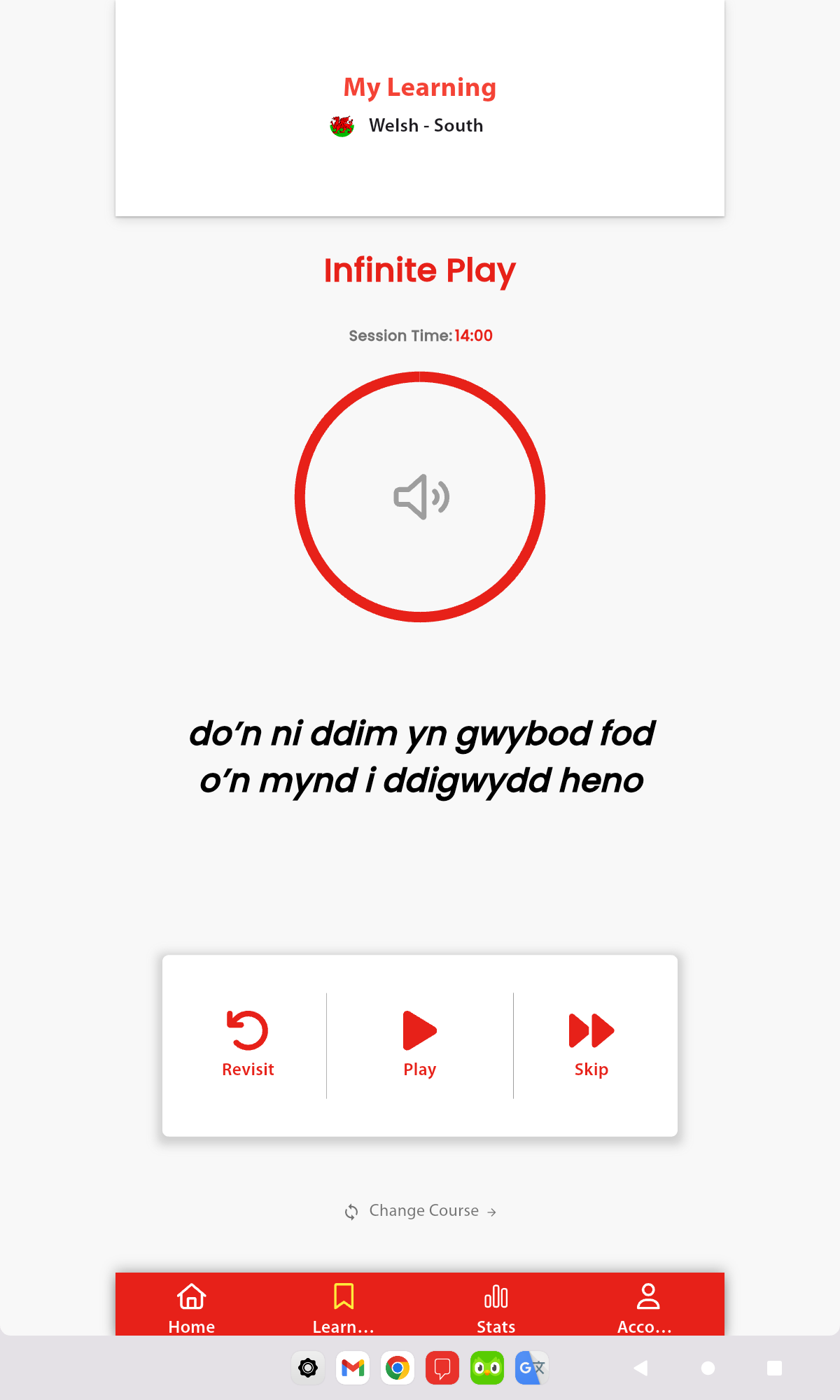Open the Stats tab
Screen dimensions: 840x1400
496,1308
